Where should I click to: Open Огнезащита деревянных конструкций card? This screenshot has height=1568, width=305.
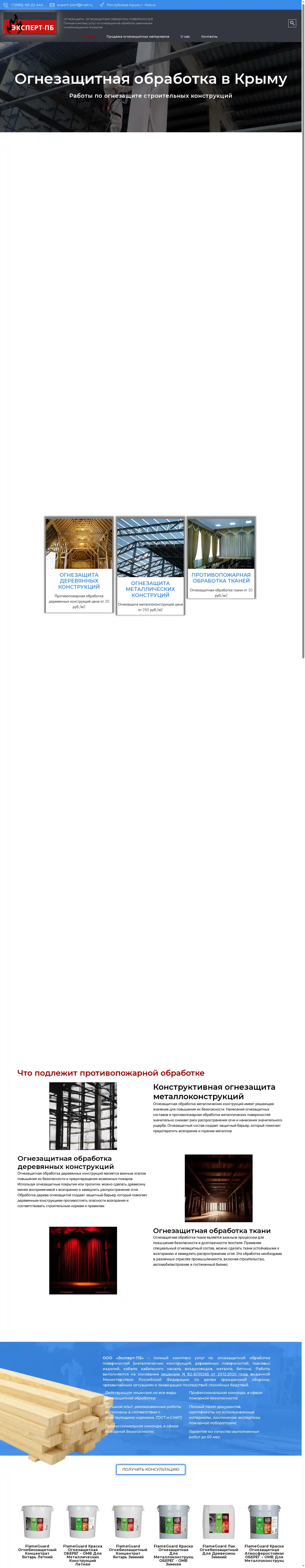coord(79,580)
